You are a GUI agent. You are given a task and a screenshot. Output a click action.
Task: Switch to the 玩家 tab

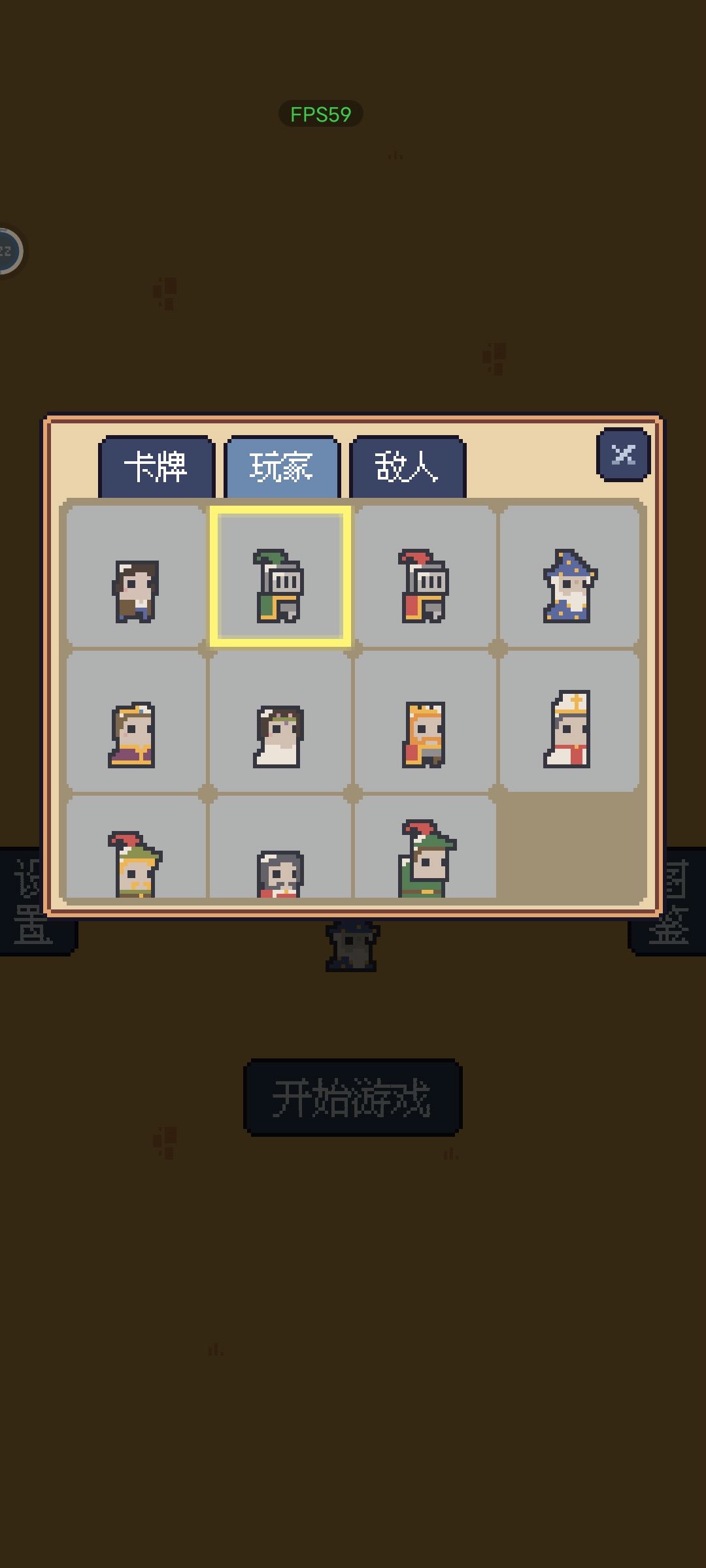tap(282, 466)
